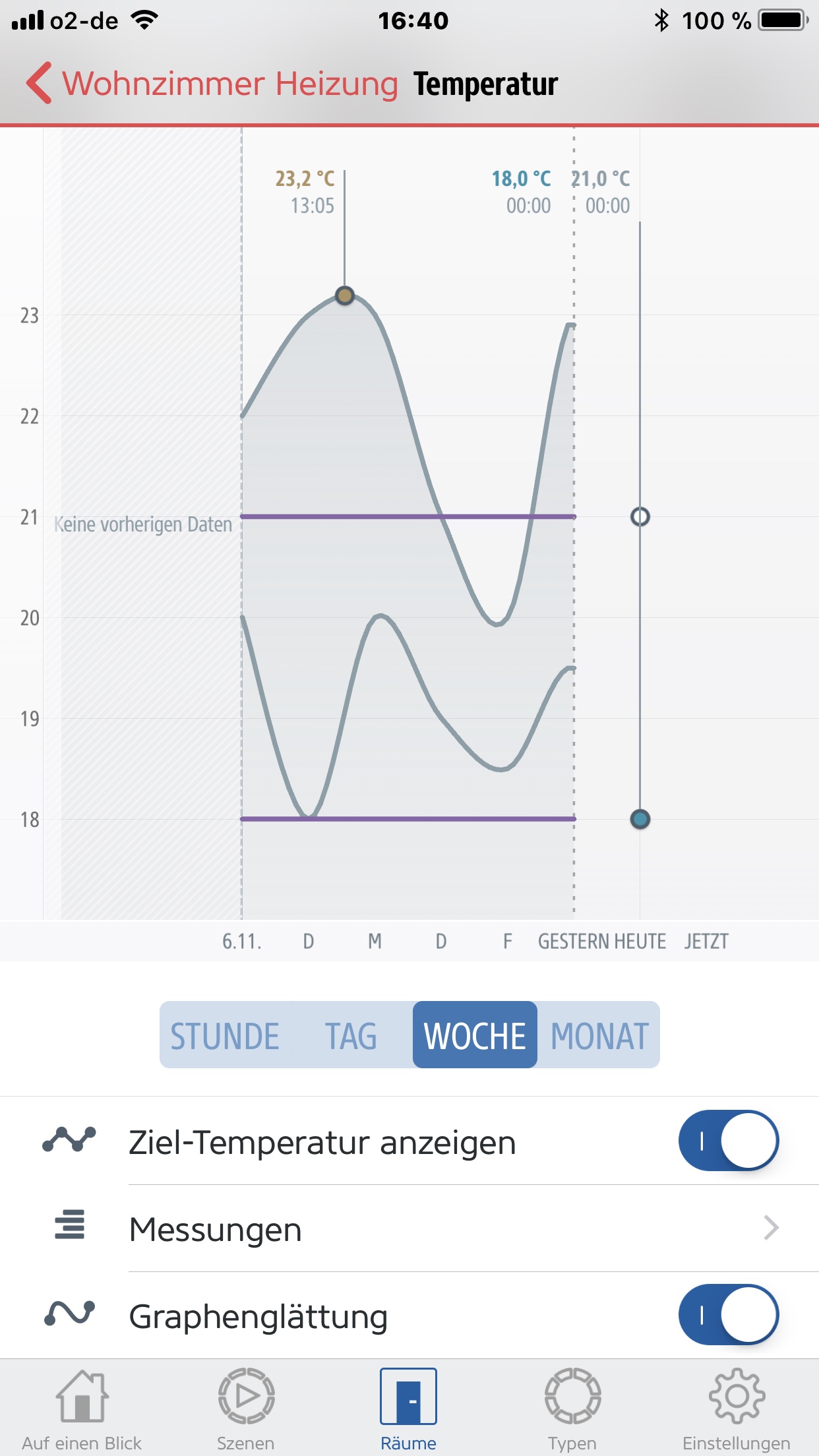Disable Ziel-Temperatur anzeigen switch
Image resolution: width=819 pixels, height=1456 pixels.
[728, 1141]
